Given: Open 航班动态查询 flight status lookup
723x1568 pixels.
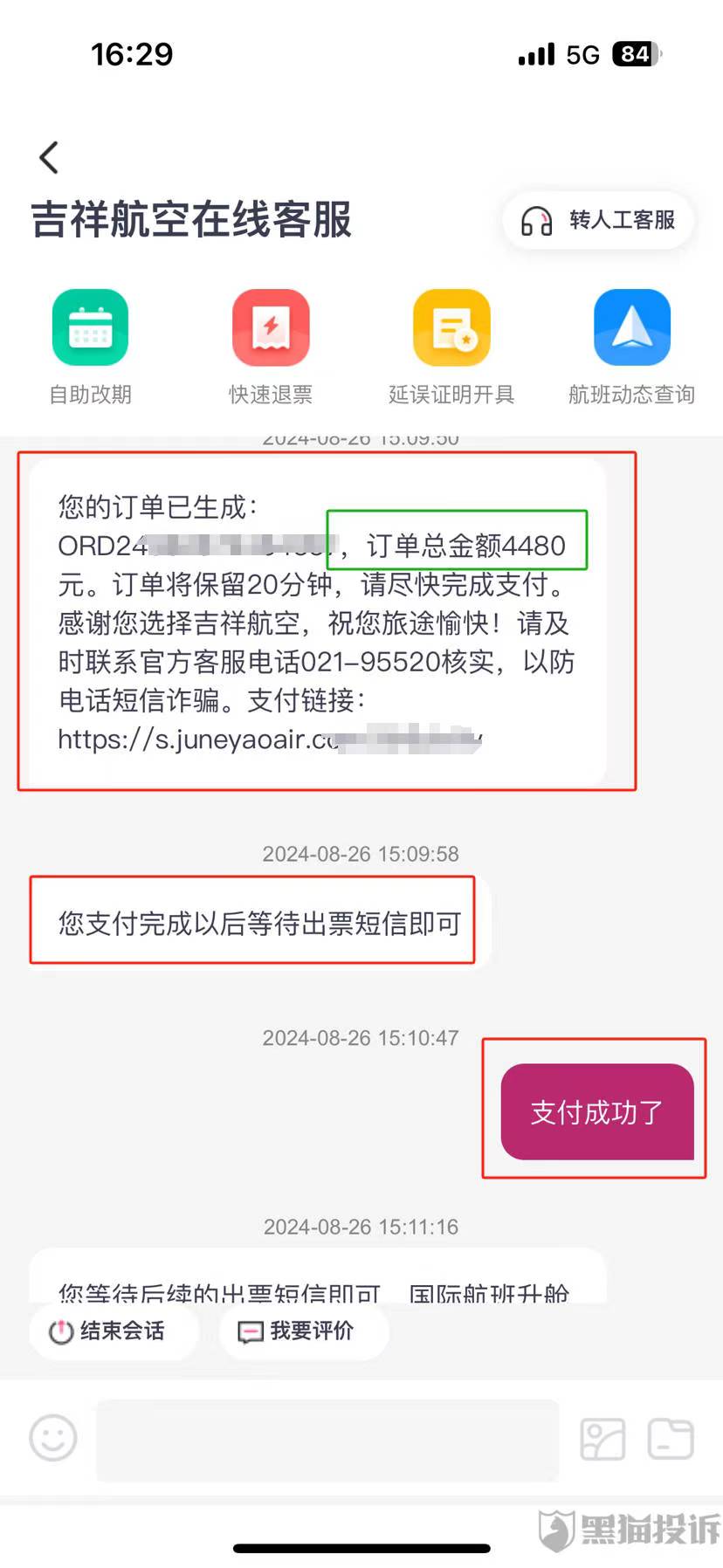Looking at the screenshot, I should pyautogui.click(x=632, y=328).
